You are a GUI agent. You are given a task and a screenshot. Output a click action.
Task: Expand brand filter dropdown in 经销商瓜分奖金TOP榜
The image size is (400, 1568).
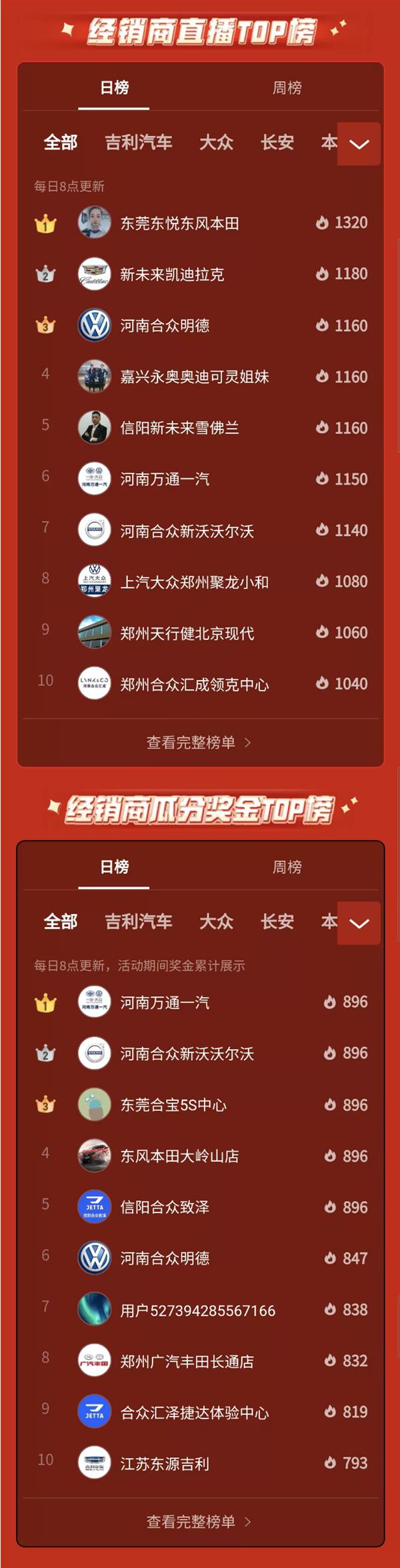click(359, 923)
